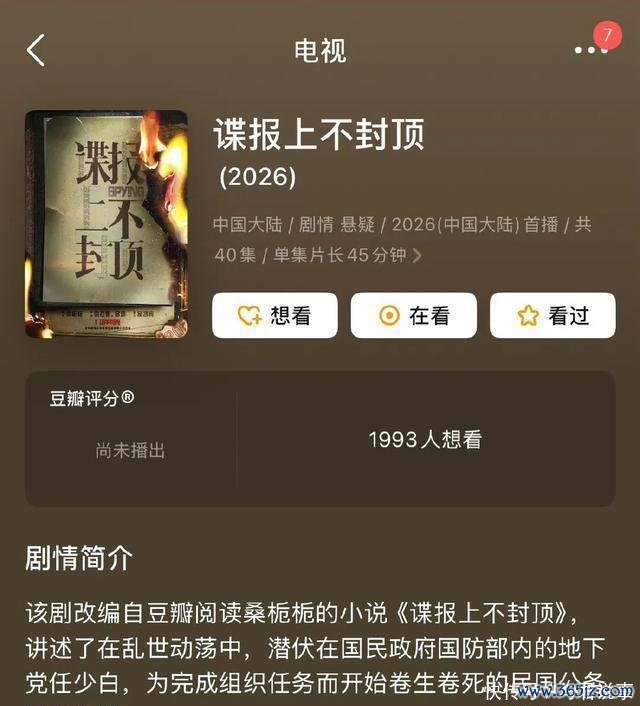This screenshot has height=706, width=640.
Task: Go back using the top-left arrow
Action: pos(36,50)
